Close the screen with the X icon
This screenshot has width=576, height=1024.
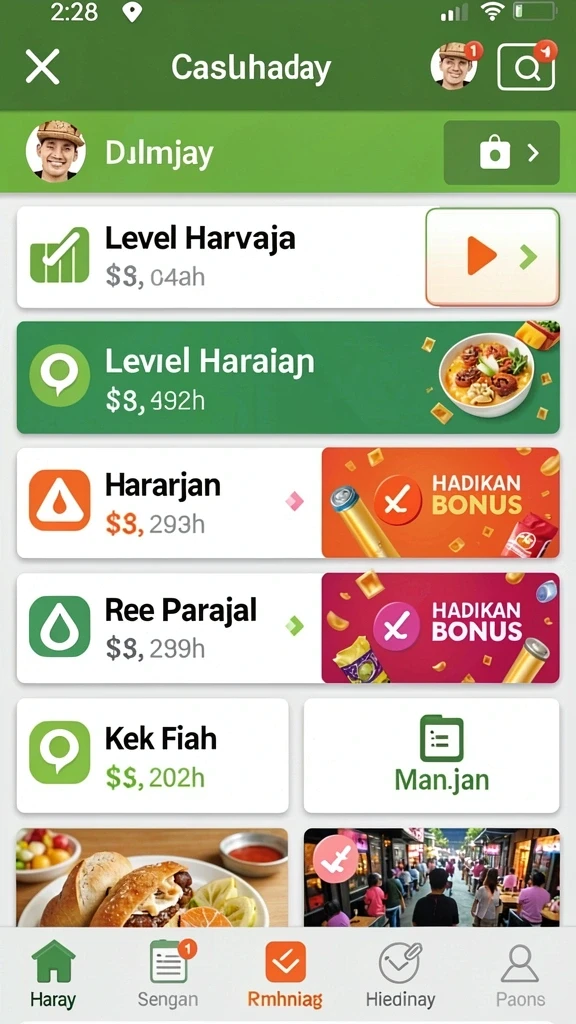point(42,67)
